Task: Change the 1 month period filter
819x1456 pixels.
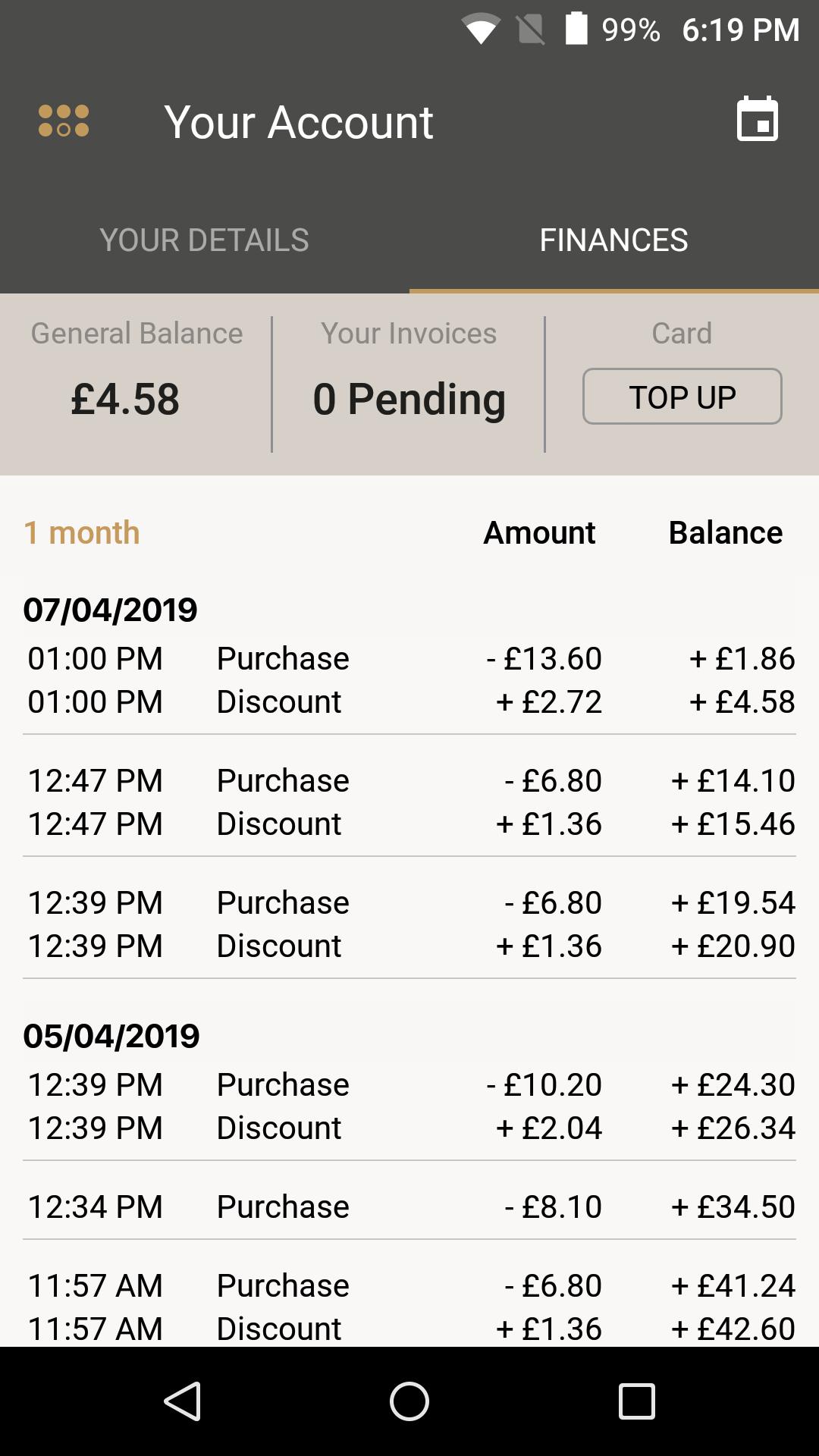Action: tap(82, 532)
